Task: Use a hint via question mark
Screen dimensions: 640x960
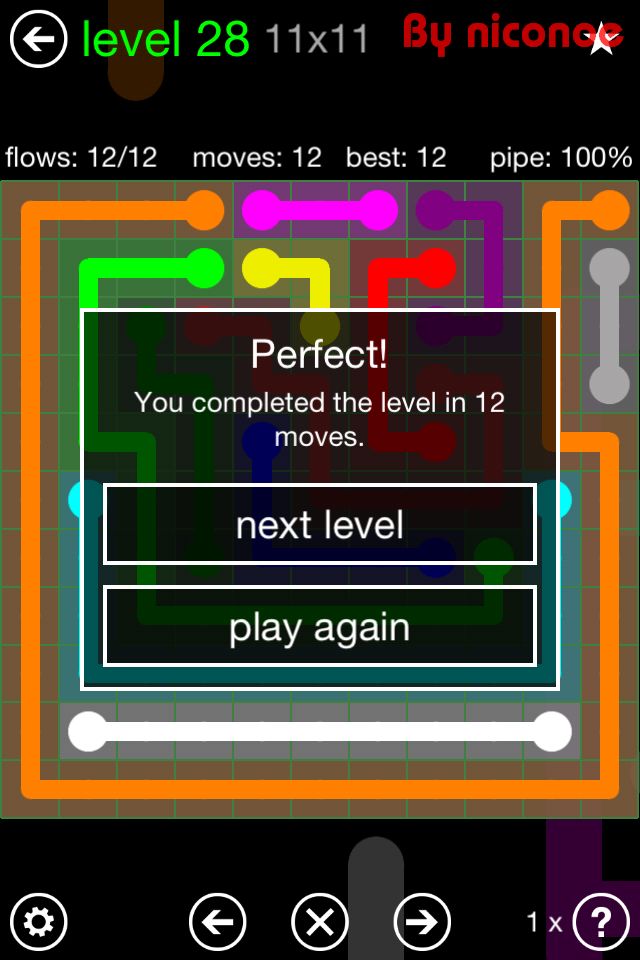Action: tap(601, 921)
